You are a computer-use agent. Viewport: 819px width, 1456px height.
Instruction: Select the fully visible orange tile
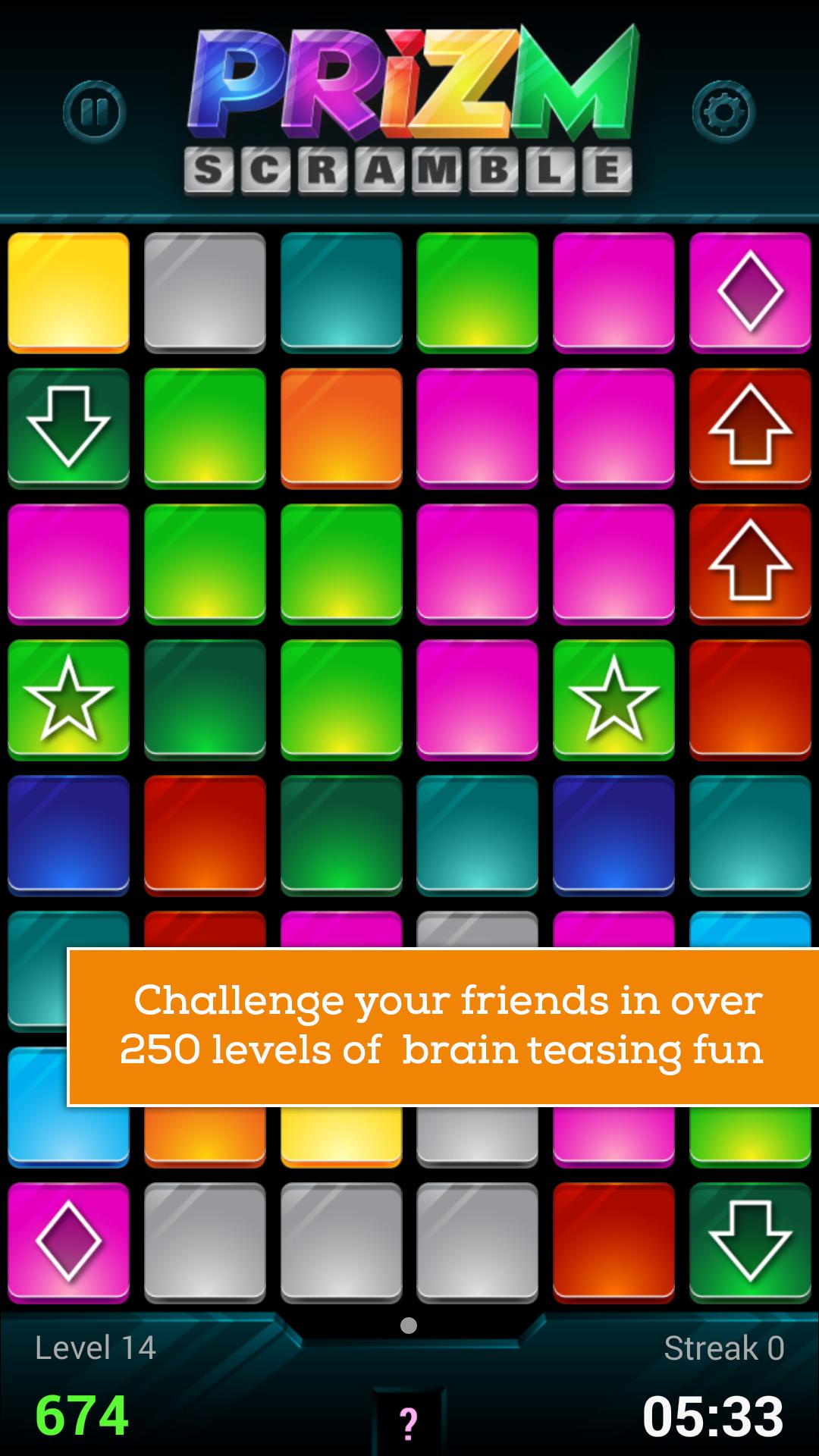tap(341, 428)
